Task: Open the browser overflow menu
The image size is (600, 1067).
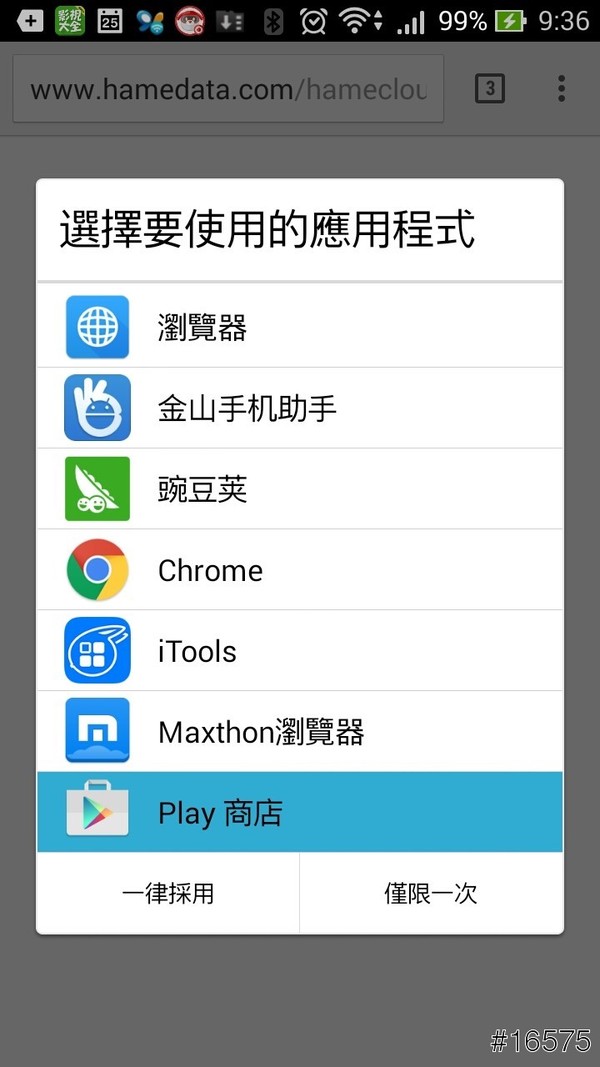Action: pos(561,89)
